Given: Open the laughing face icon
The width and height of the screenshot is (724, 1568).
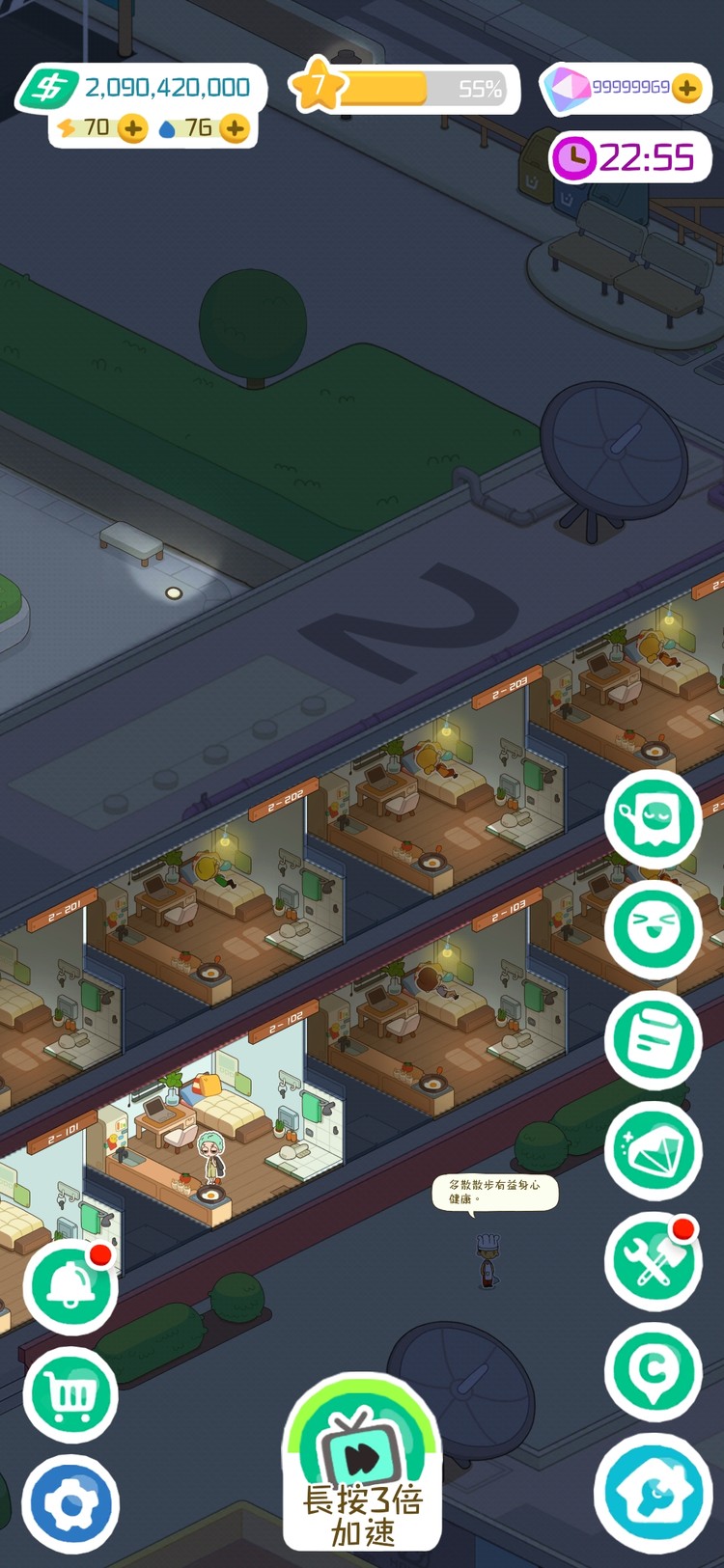Looking at the screenshot, I should [653, 928].
